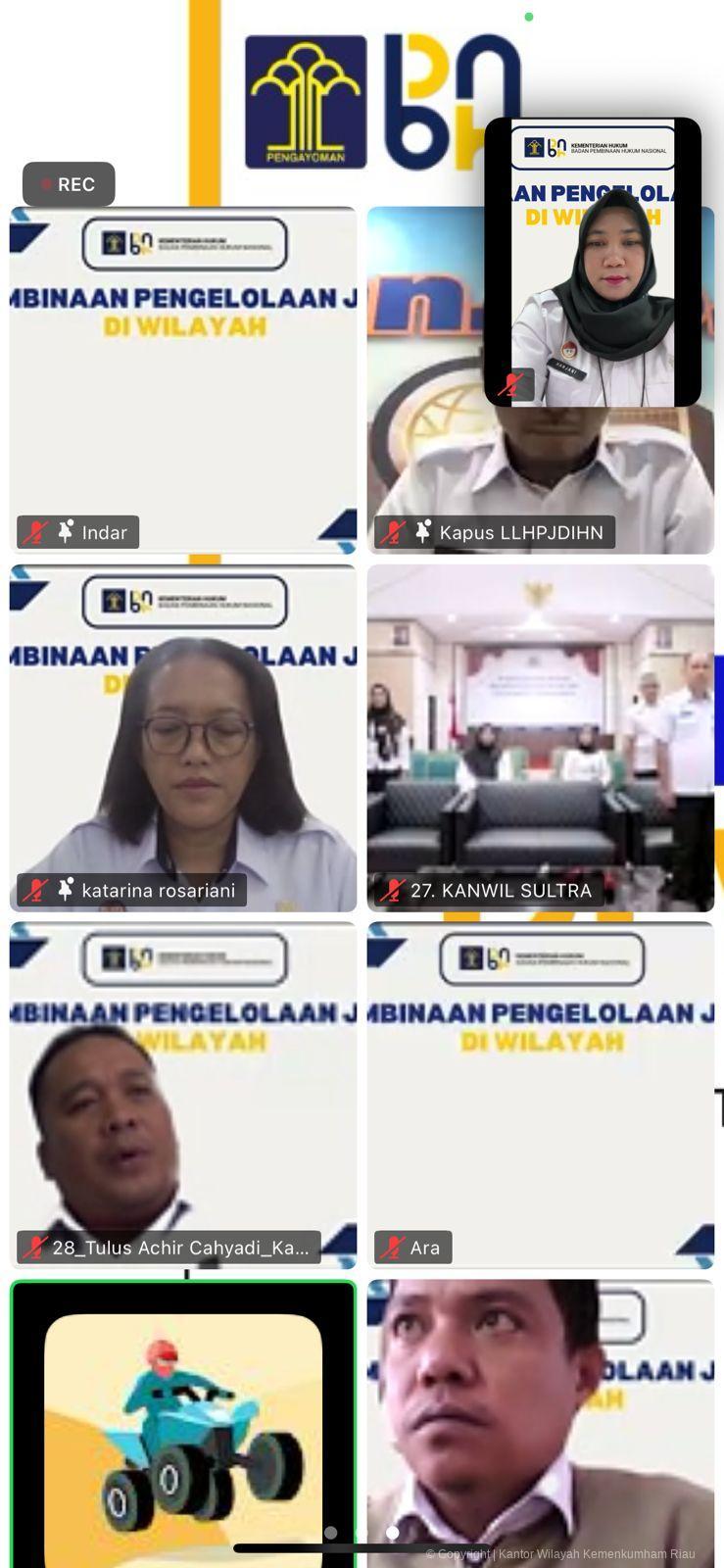Tap the gallery page indicator dots
This screenshot has width=724, height=1568.
[x=362, y=1532]
